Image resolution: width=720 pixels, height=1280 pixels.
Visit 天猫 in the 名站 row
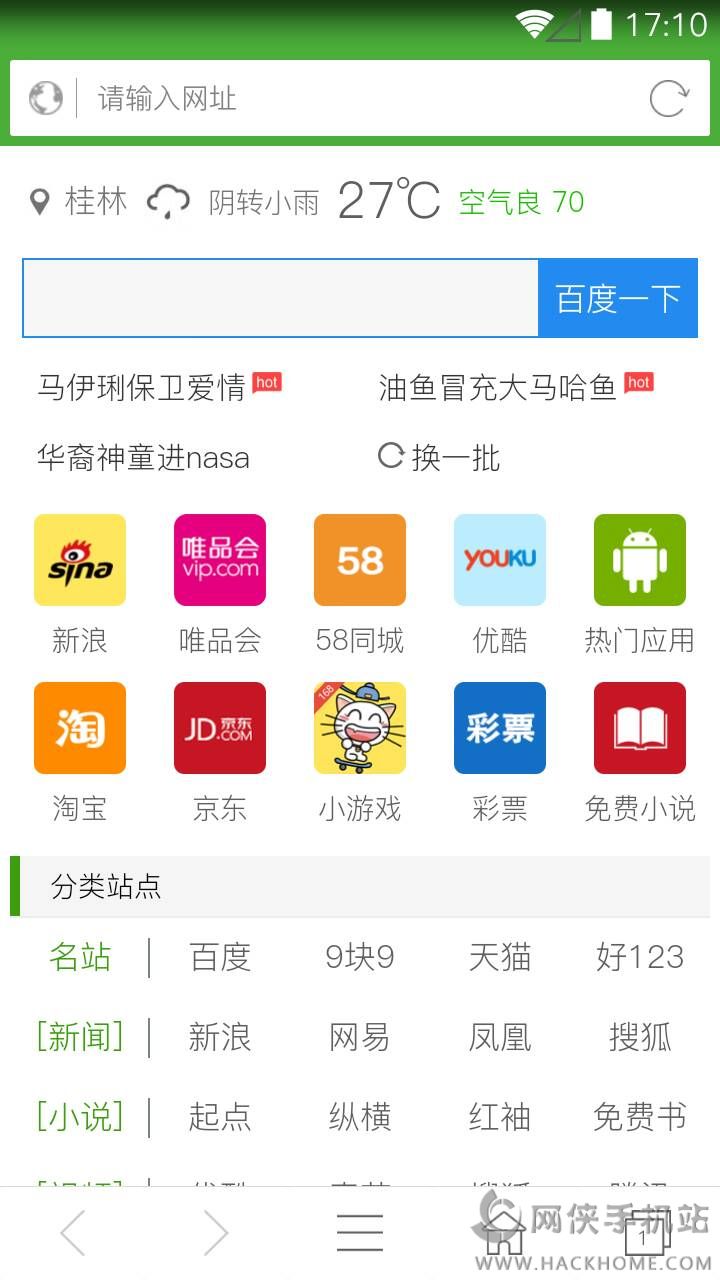pos(500,957)
